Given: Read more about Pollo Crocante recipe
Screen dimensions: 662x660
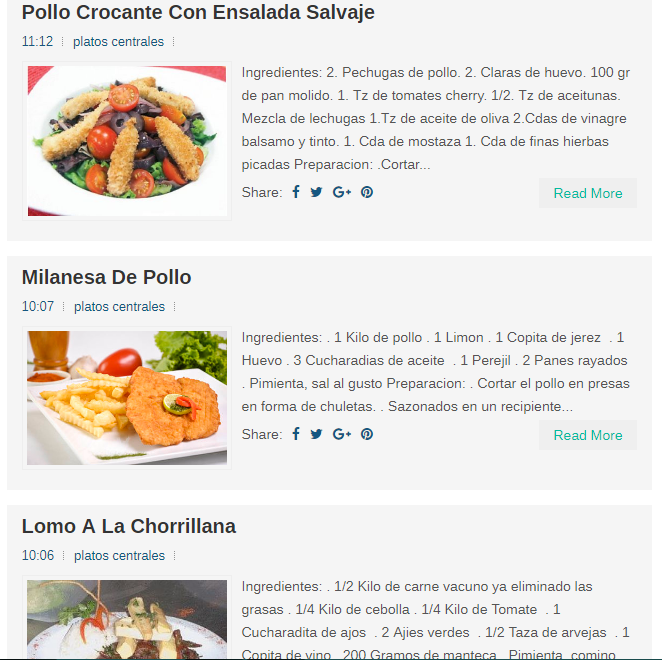Looking at the screenshot, I should [587, 193].
